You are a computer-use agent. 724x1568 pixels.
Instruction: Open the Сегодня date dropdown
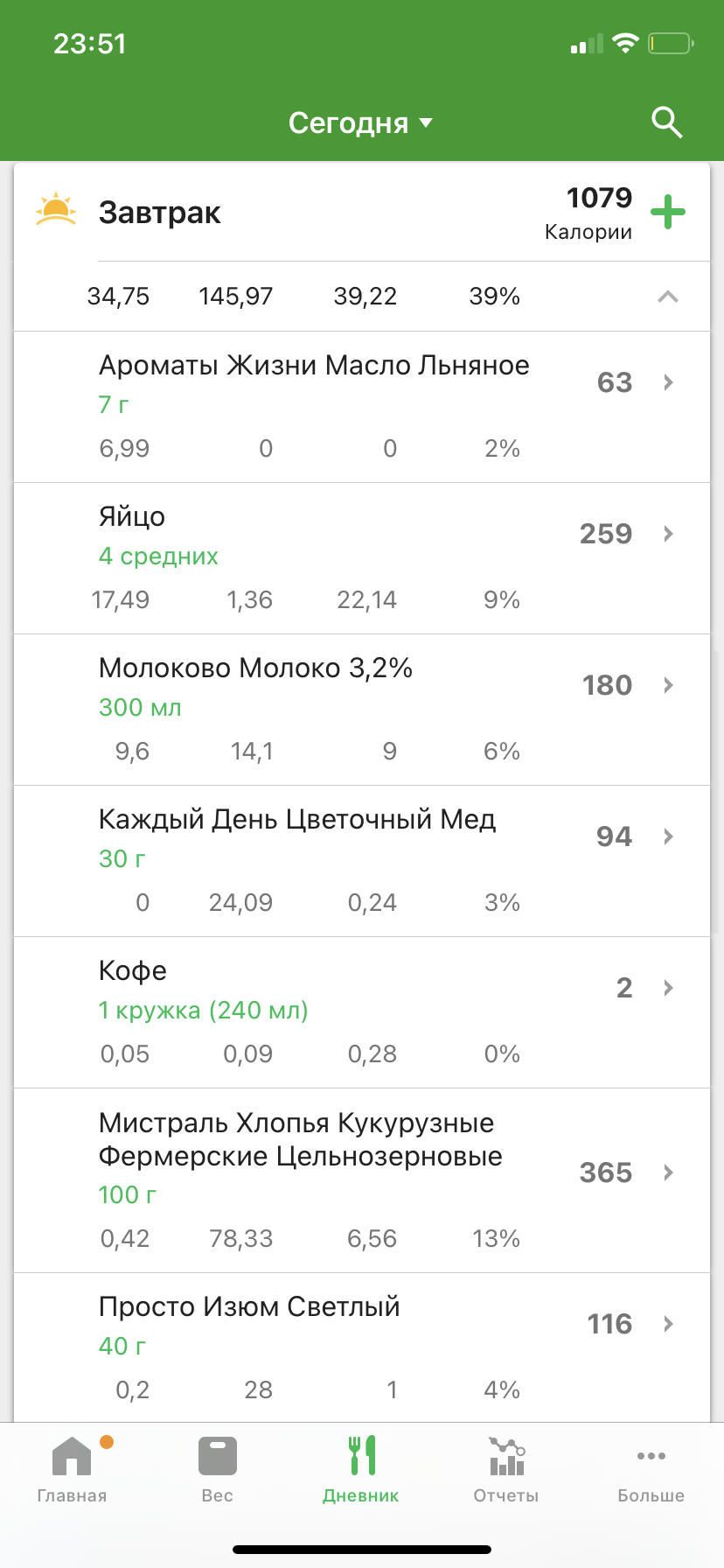pyautogui.click(x=360, y=123)
